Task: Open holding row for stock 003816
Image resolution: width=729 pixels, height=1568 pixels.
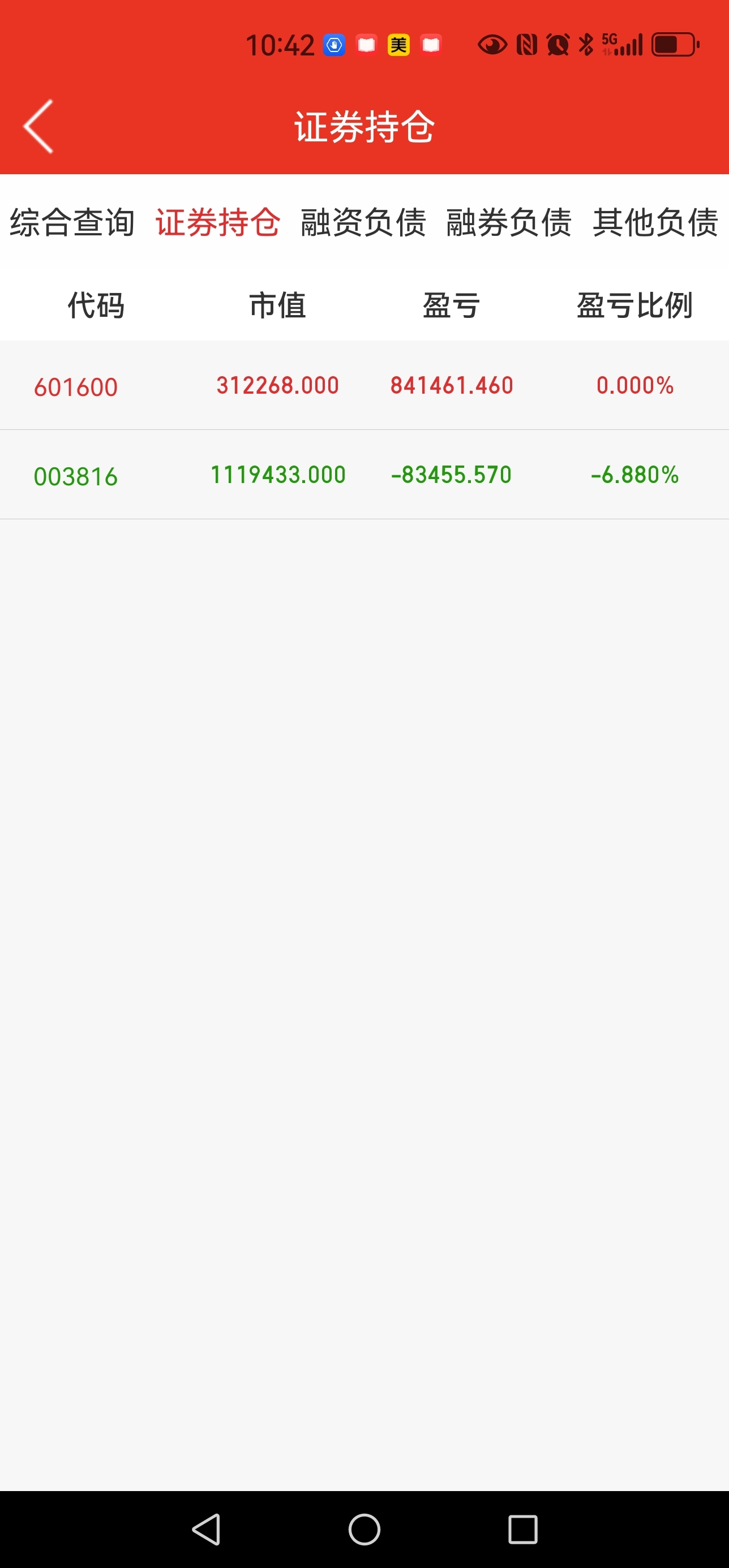Action: 364,475
